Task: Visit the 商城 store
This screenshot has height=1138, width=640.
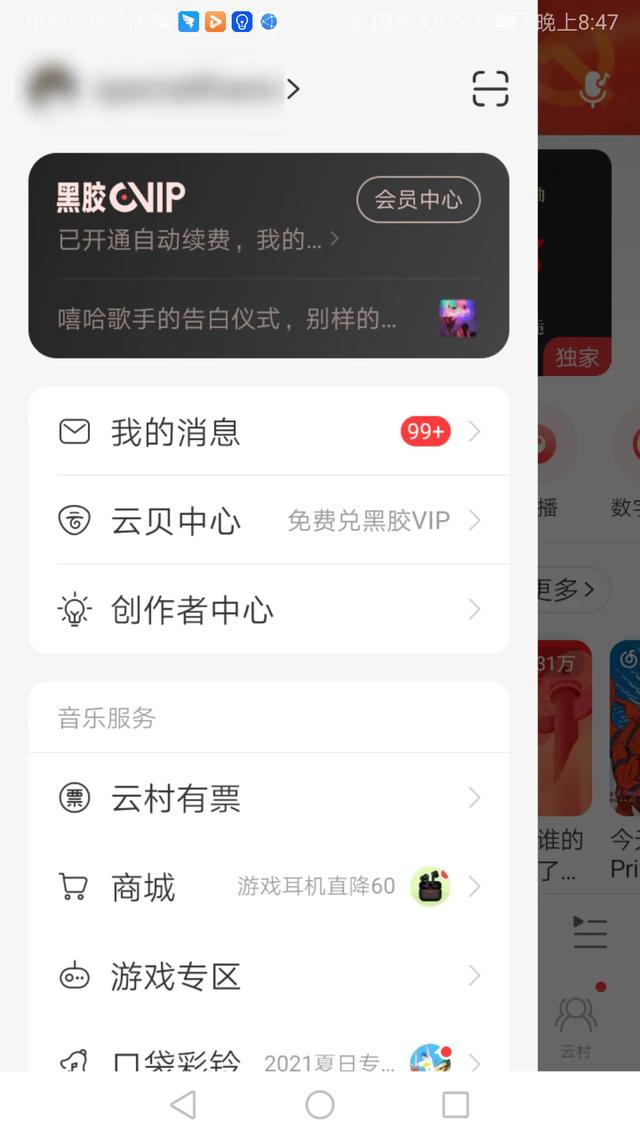Action: click(x=268, y=887)
